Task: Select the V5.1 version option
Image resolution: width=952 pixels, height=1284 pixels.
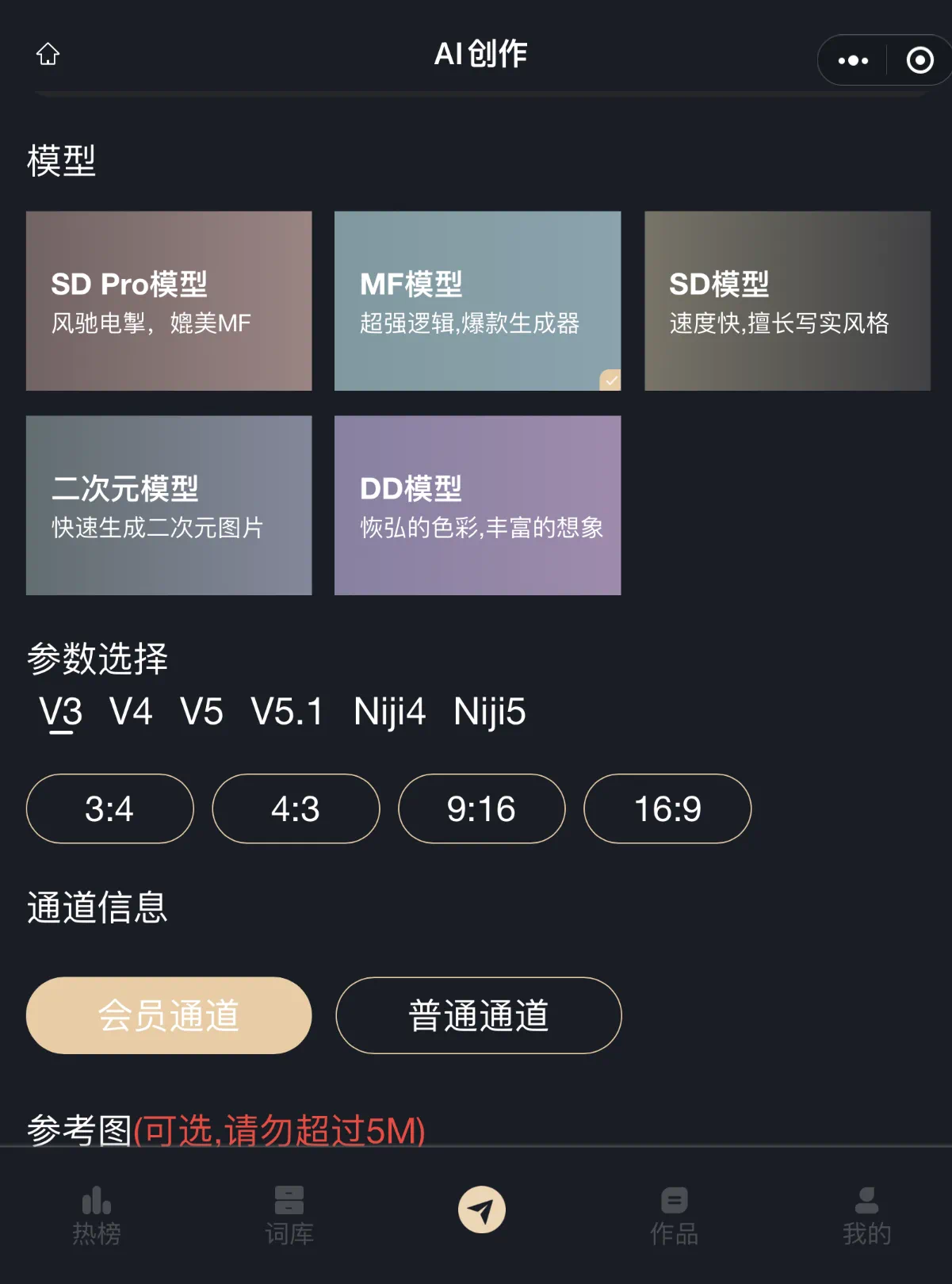Action: click(x=287, y=712)
